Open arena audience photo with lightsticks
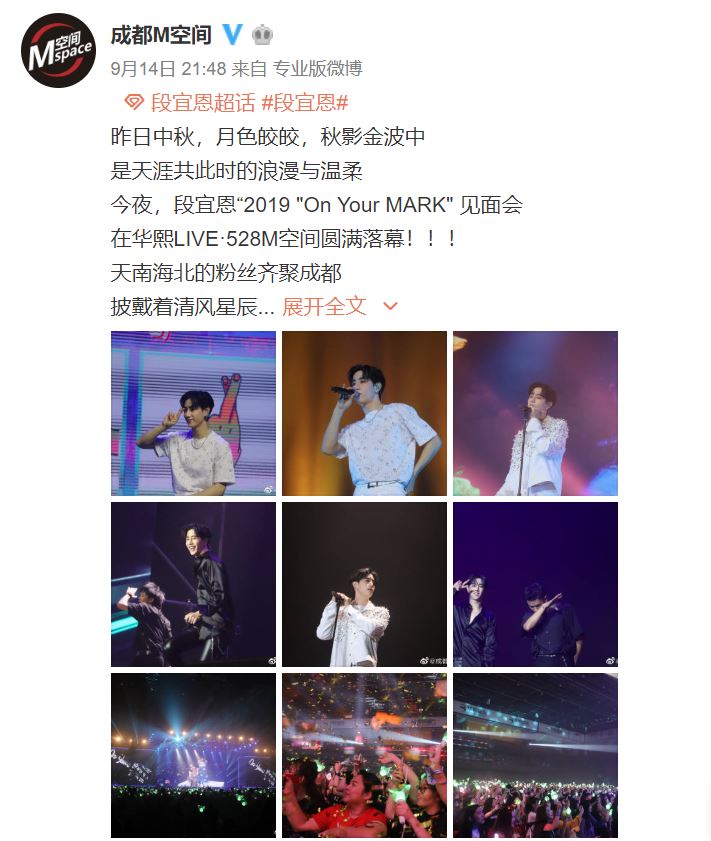 pos(535,755)
